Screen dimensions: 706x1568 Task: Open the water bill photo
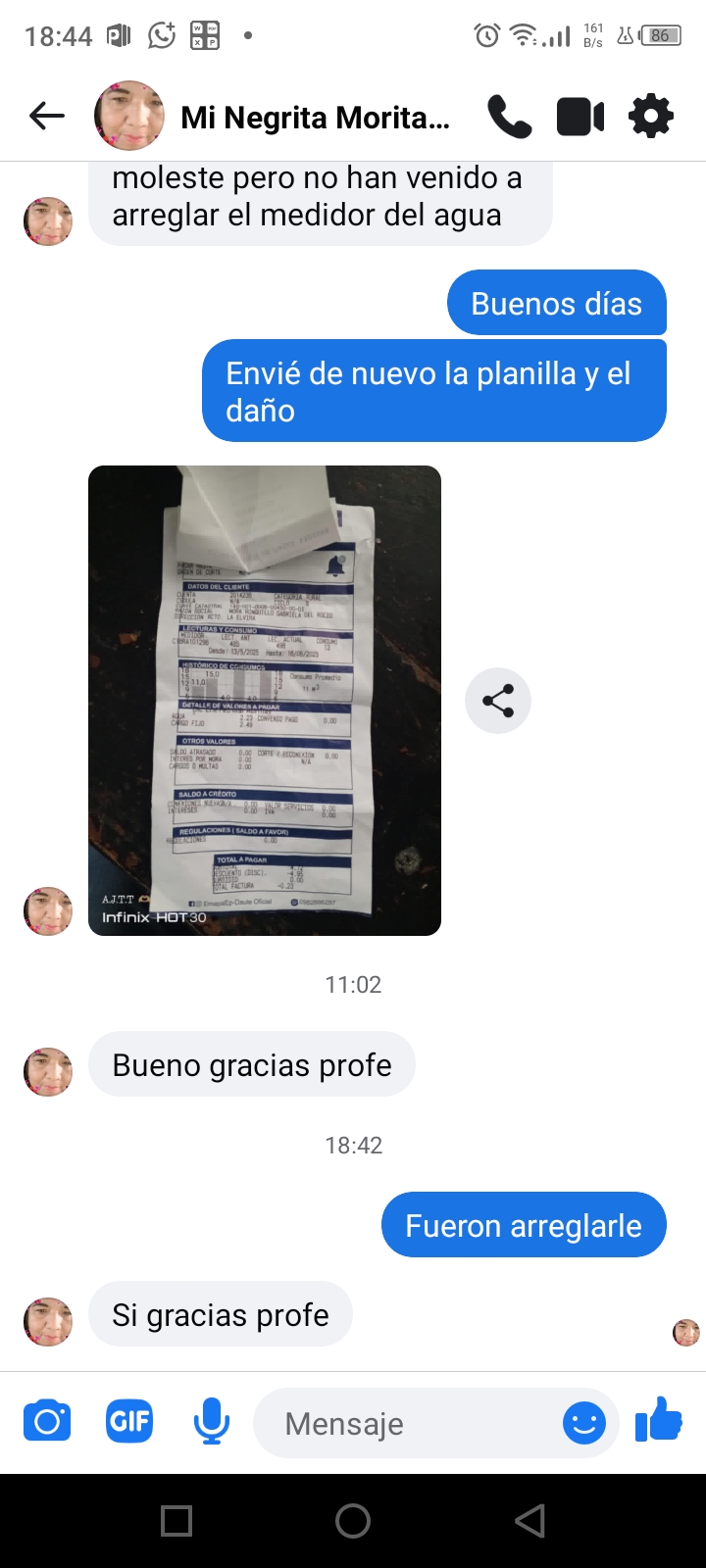(265, 700)
